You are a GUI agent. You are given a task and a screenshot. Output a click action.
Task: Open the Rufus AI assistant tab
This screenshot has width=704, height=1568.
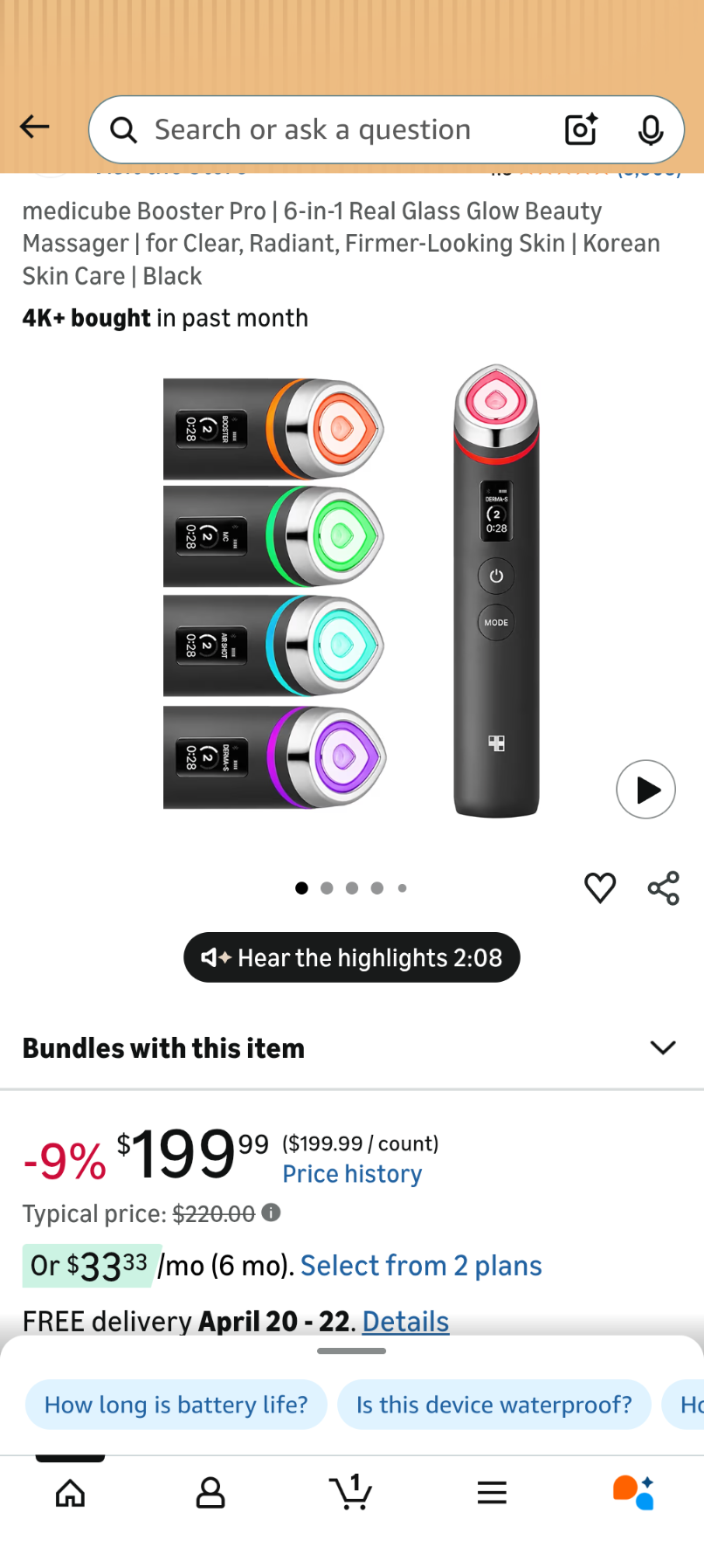click(633, 1493)
